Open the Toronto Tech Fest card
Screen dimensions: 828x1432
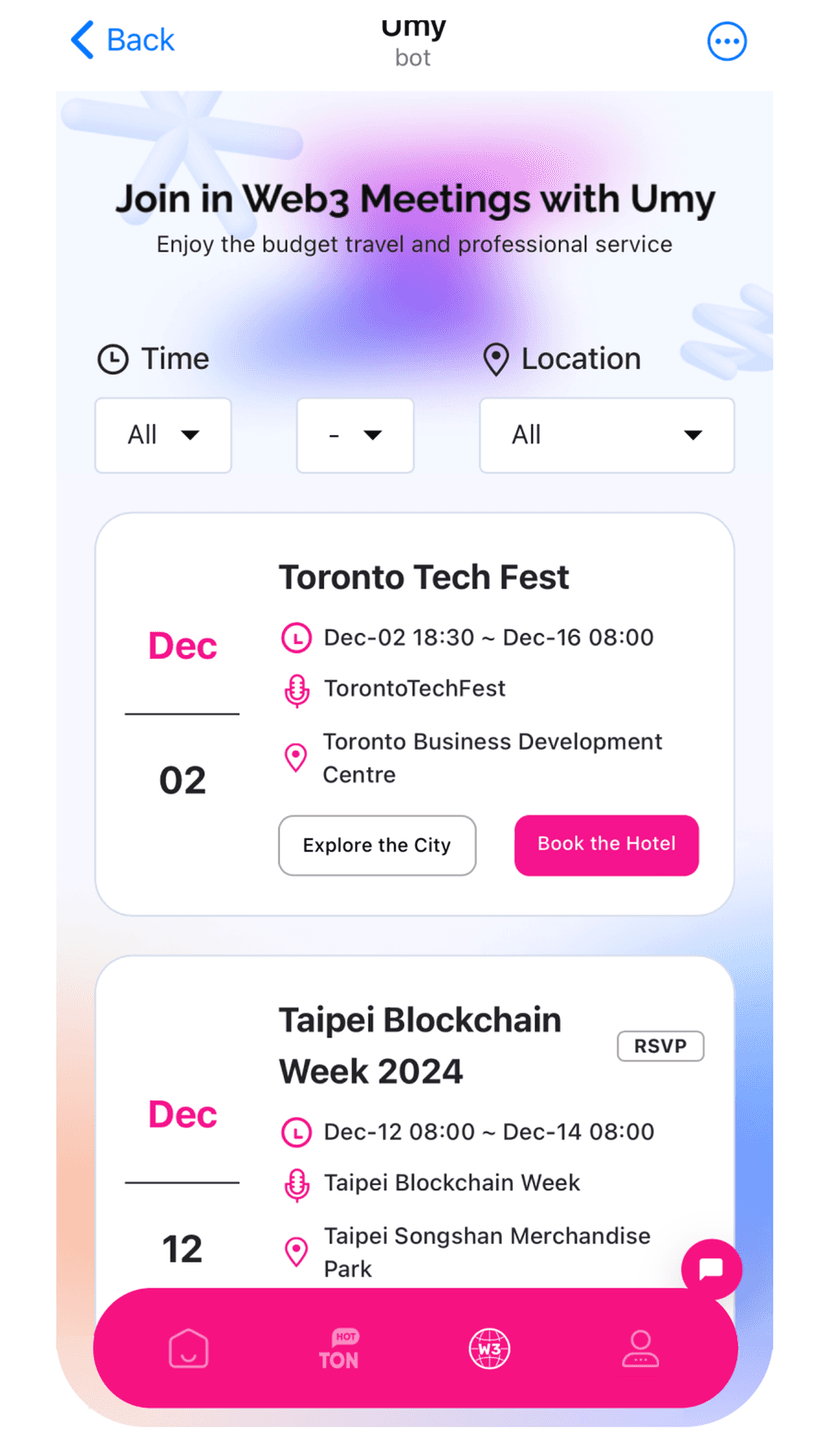coord(424,577)
